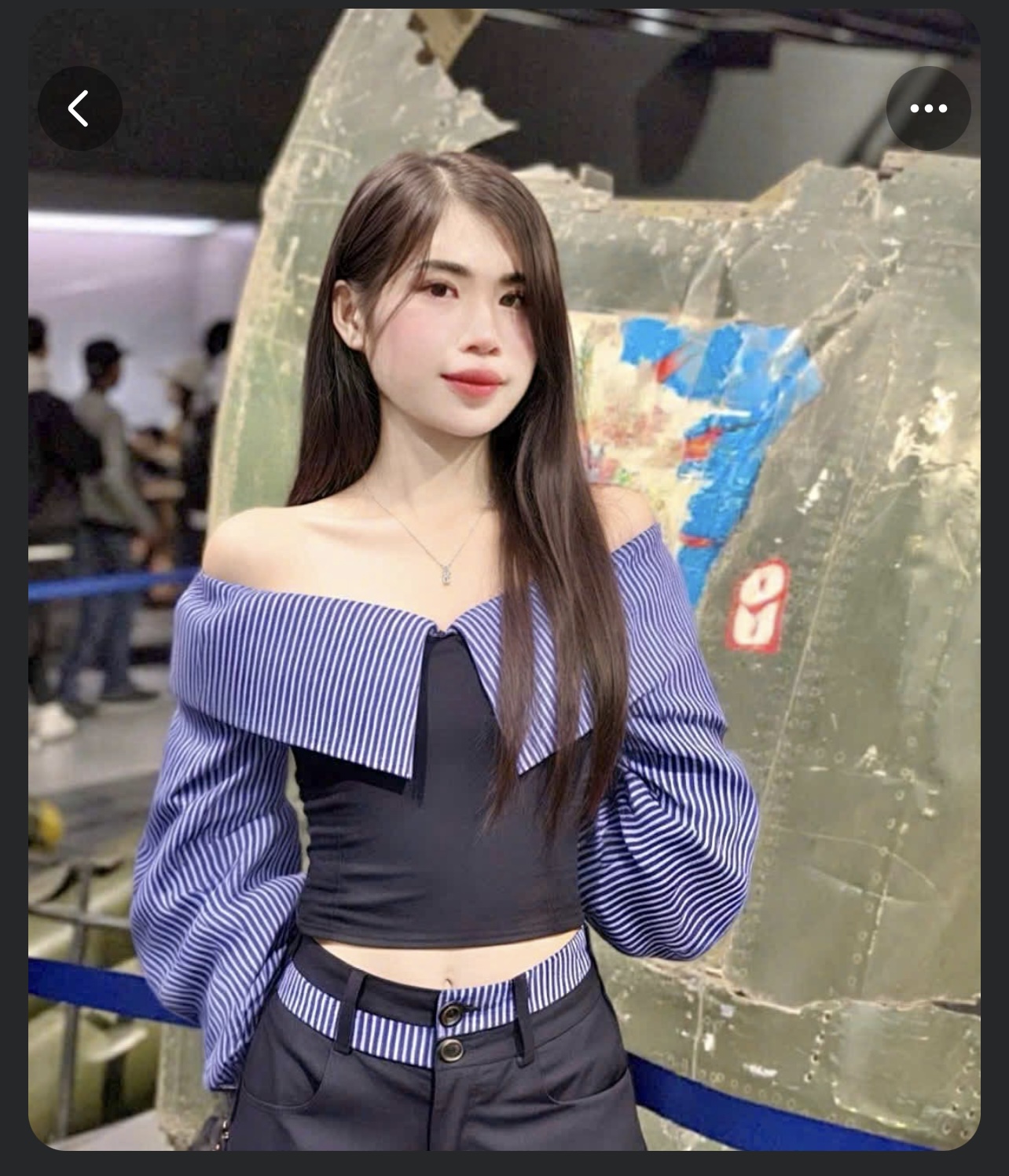Screen dimensions: 1009x1176
Task: Open the three-dot more options menu
Action: click(x=928, y=108)
